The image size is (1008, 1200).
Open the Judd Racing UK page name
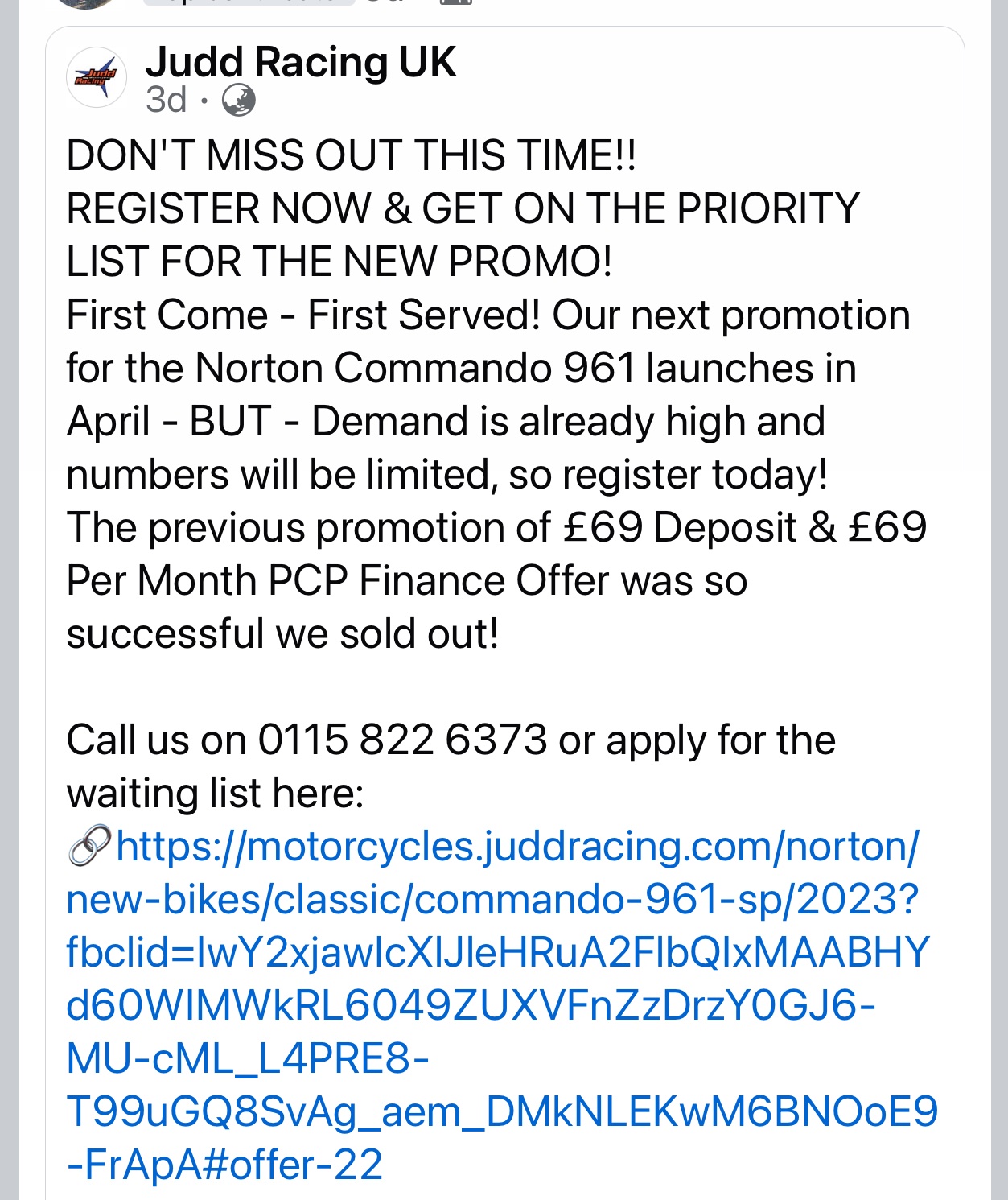pyautogui.click(x=300, y=63)
